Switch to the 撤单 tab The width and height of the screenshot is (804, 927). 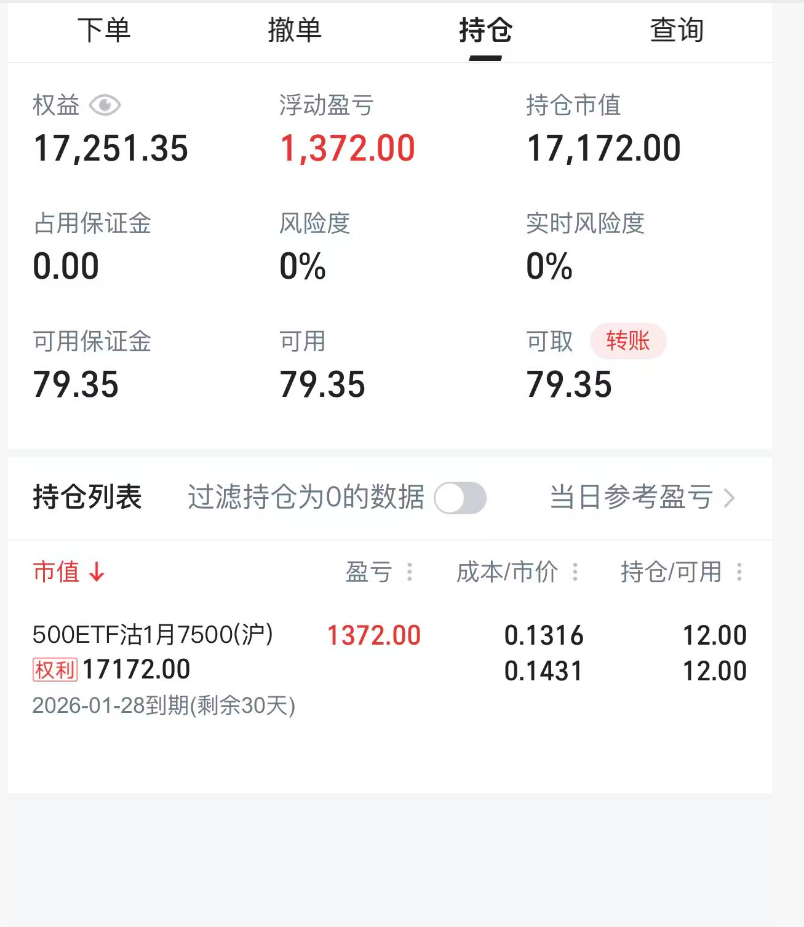[x=295, y=31]
